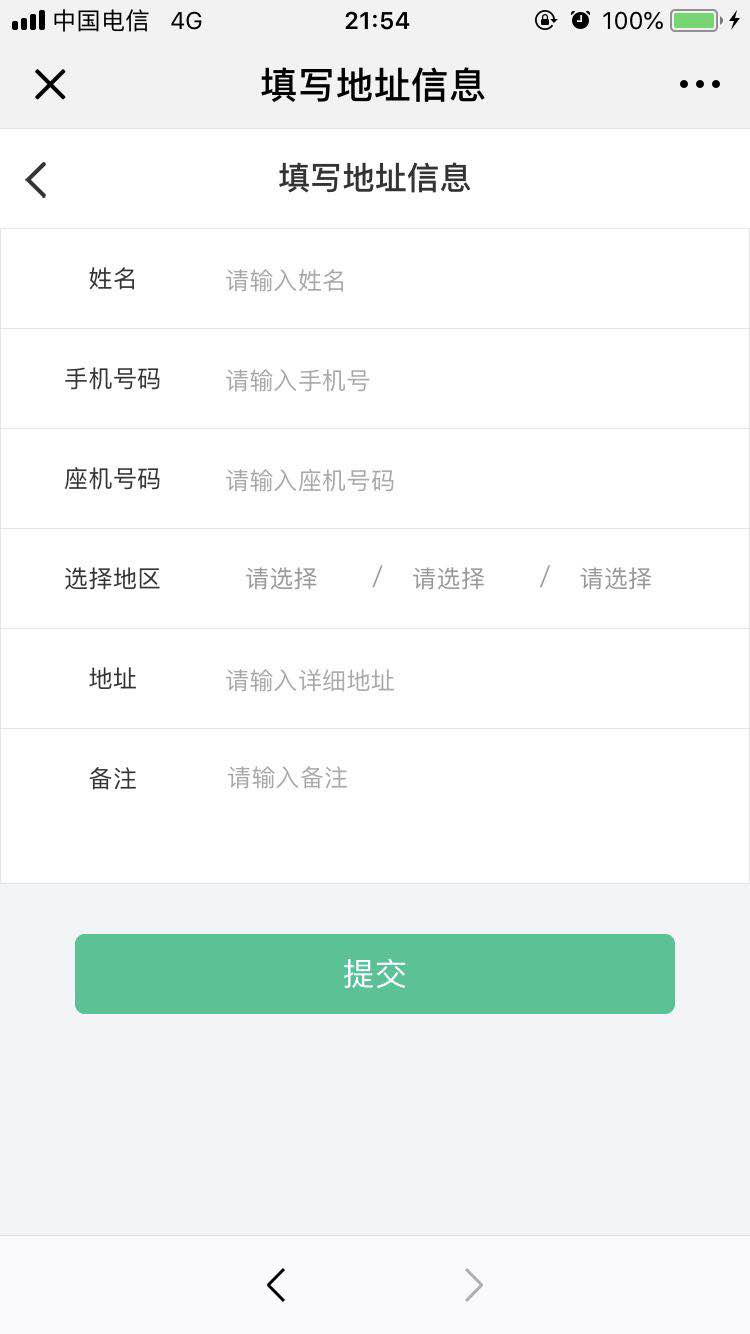
Task: Open the district selector (third 请选择)
Action: tap(615, 578)
